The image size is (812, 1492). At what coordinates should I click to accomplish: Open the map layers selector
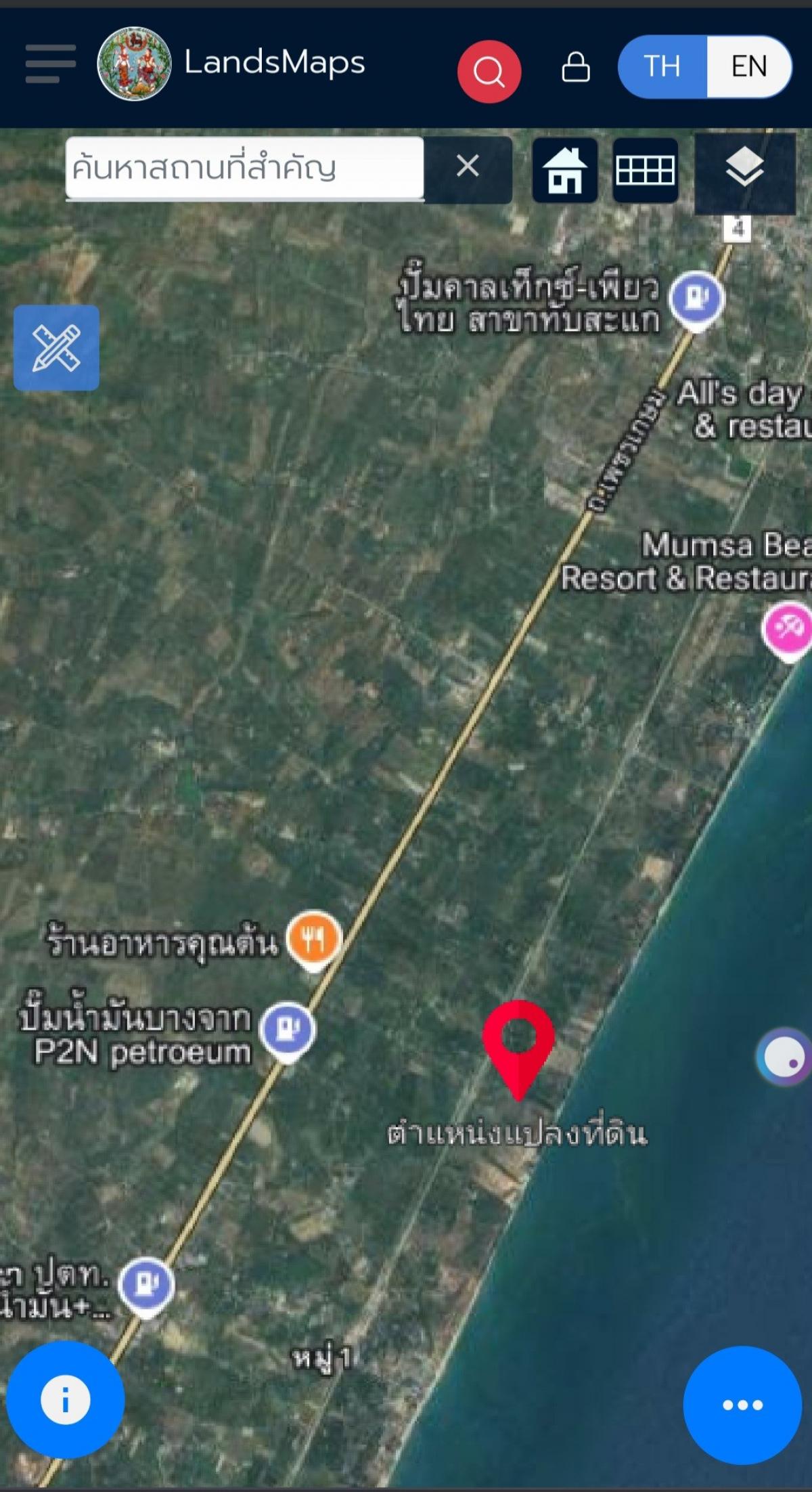pyautogui.click(x=745, y=173)
